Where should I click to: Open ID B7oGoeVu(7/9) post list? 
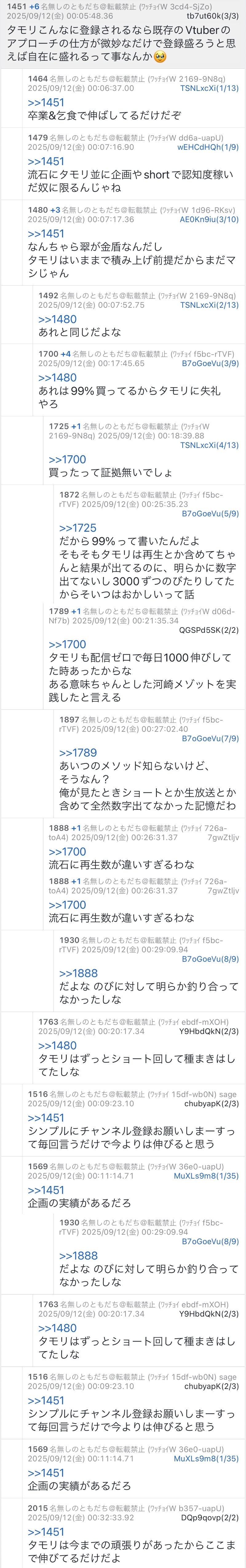pos(210,738)
